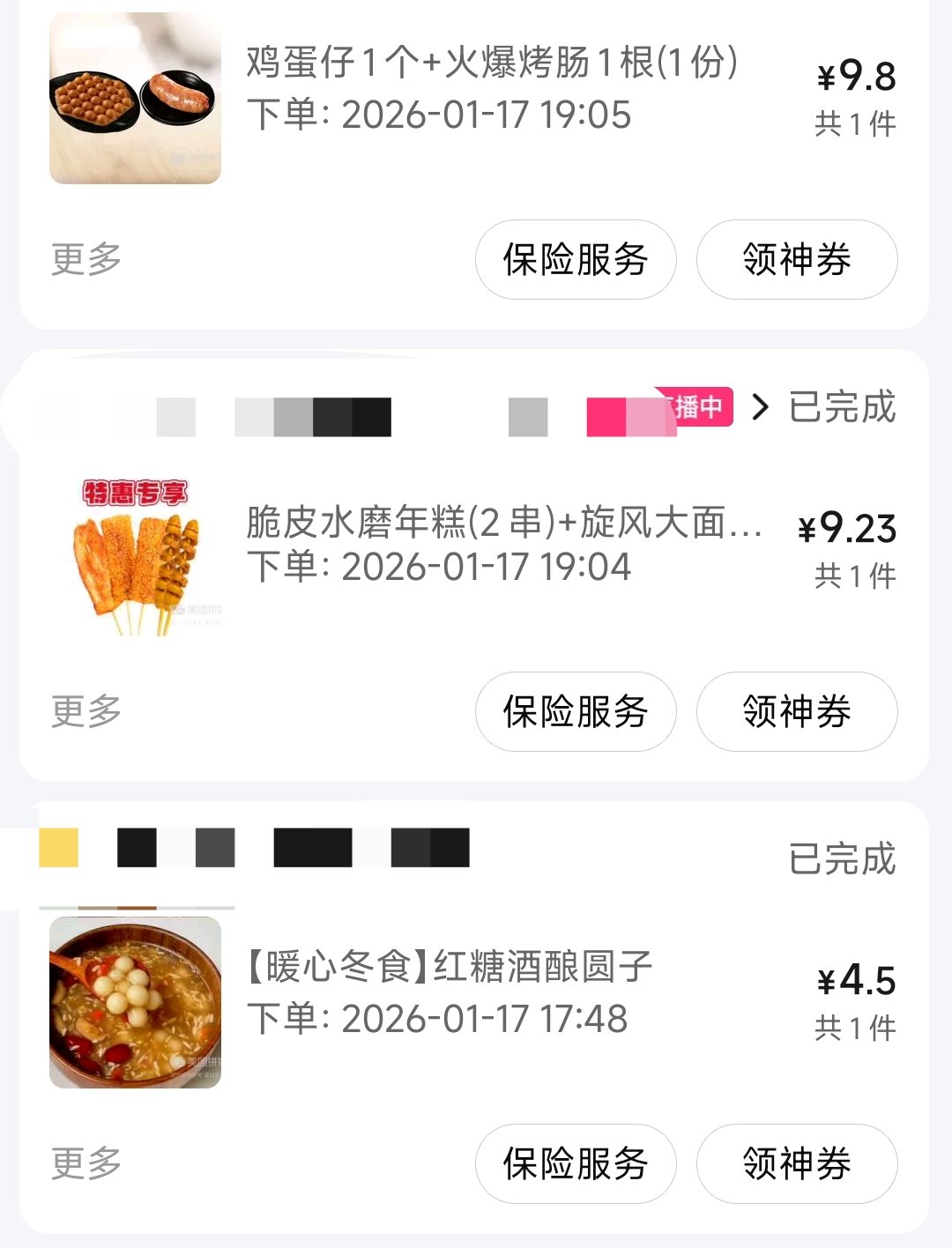Click the 特惠专享 skewers product image
This screenshot has height=1248, width=952.
(x=134, y=551)
